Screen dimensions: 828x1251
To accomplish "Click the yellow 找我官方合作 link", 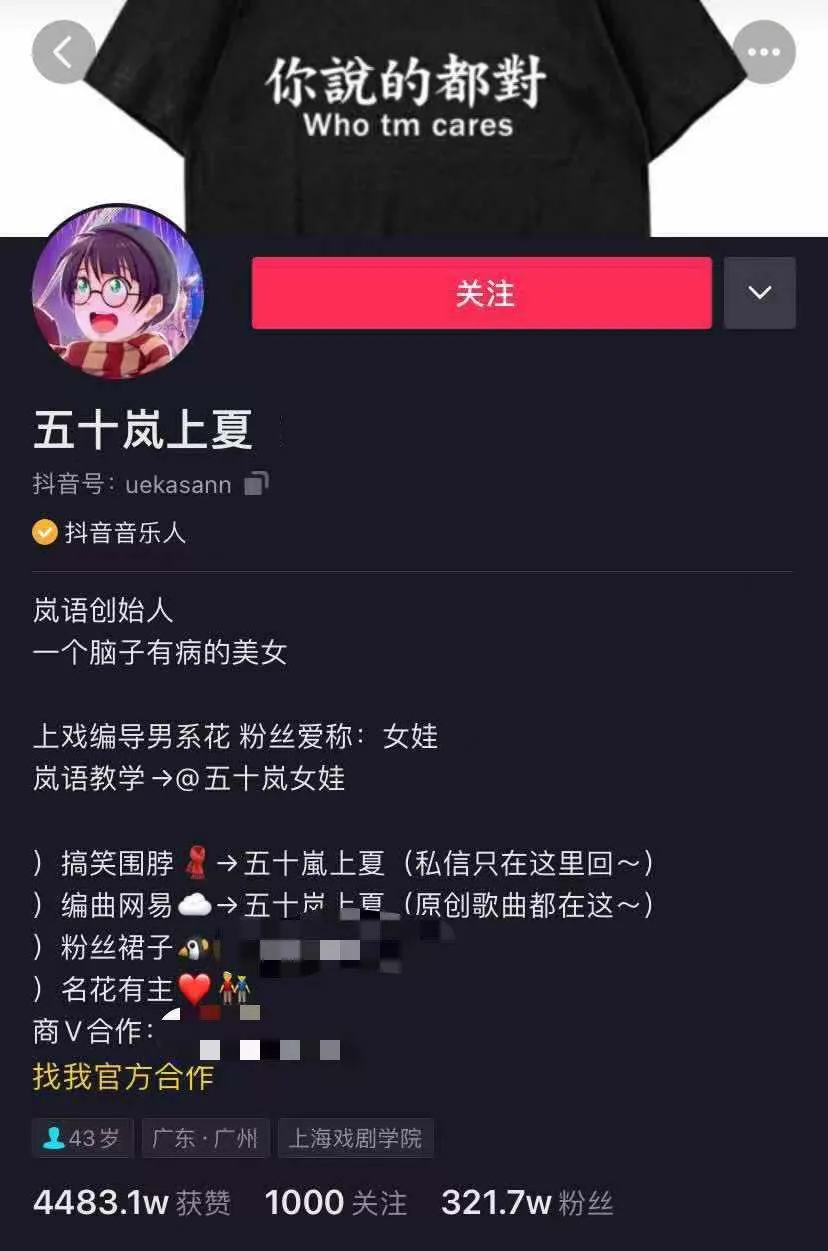I will point(122,1082).
